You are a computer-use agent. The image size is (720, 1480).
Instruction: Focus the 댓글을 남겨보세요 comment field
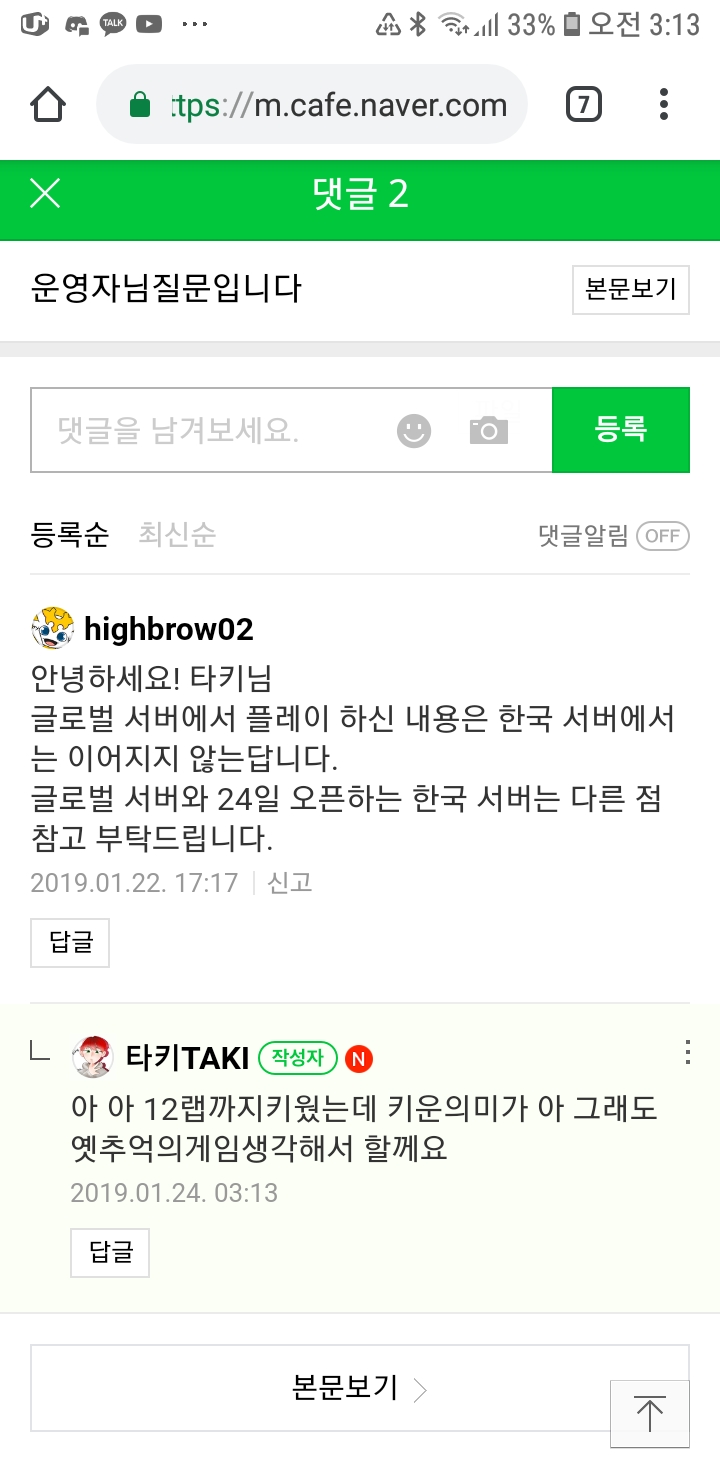(x=210, y=431)
